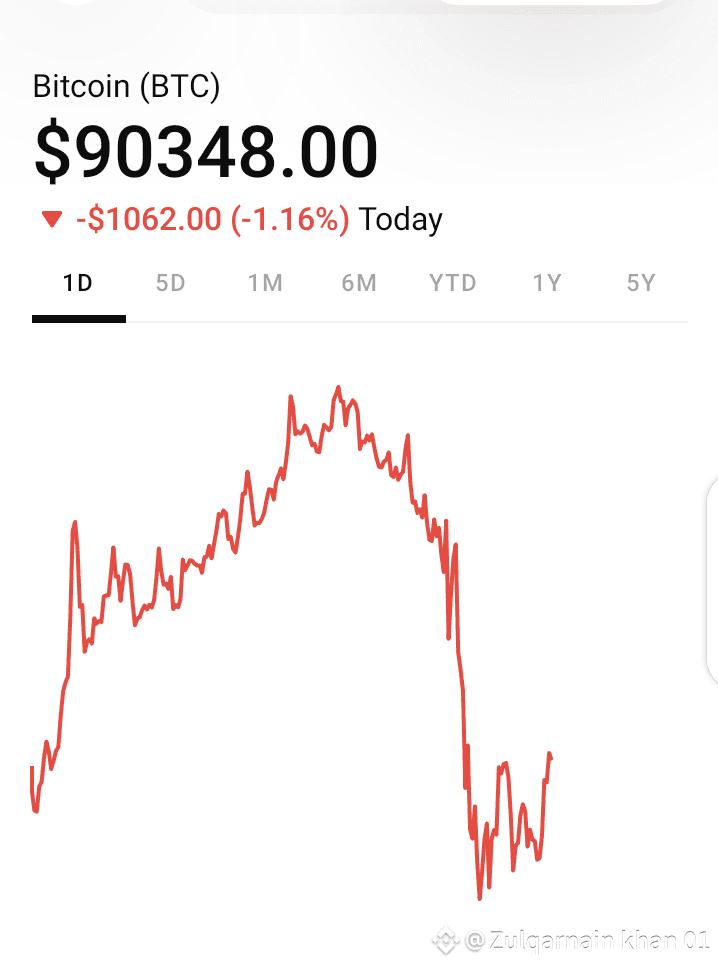Open the 5Y chart tab
This screenshot has width=718, height=966.
coord(641,283)
